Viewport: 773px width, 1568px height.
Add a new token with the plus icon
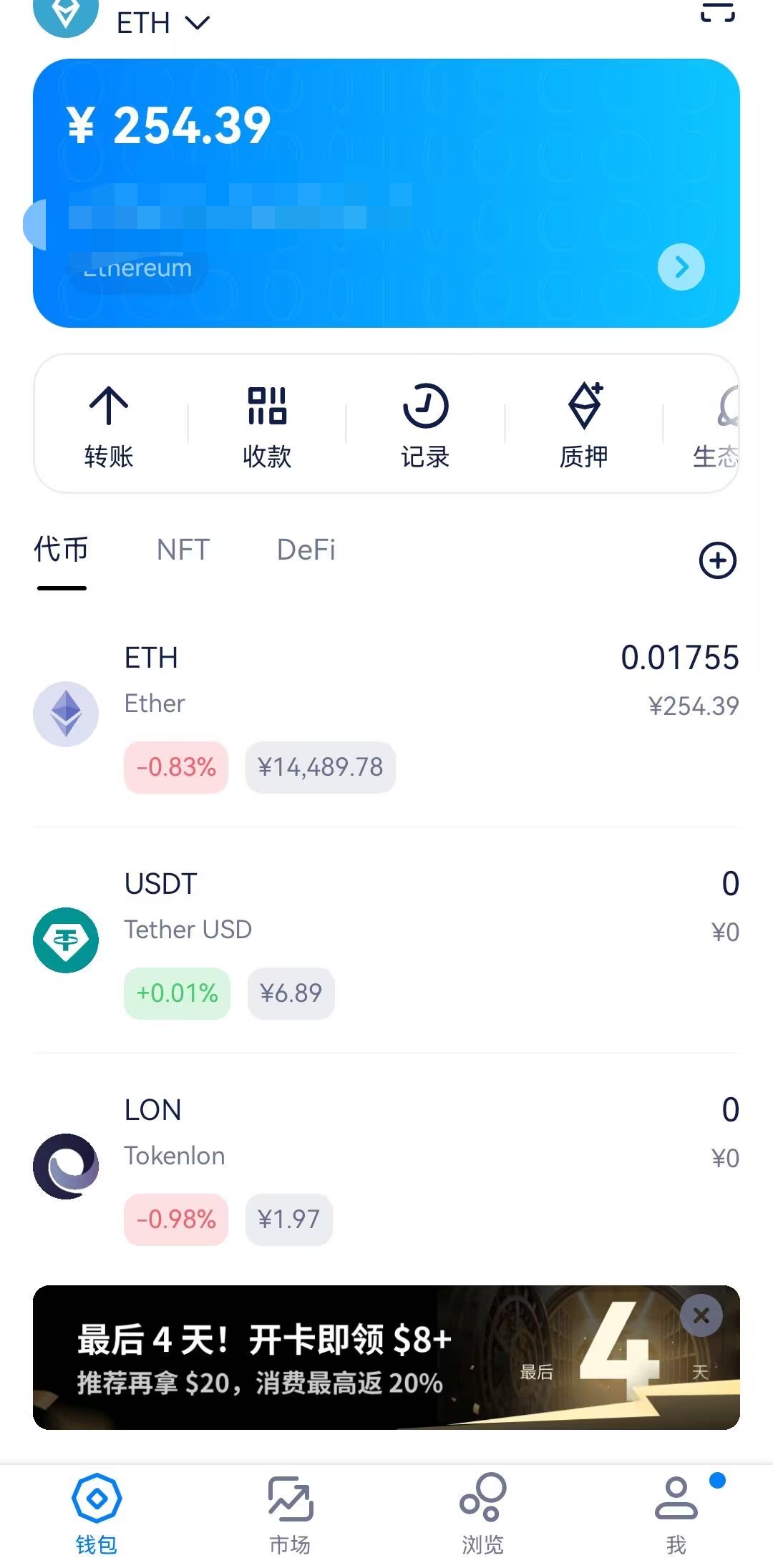click(717, 560)
